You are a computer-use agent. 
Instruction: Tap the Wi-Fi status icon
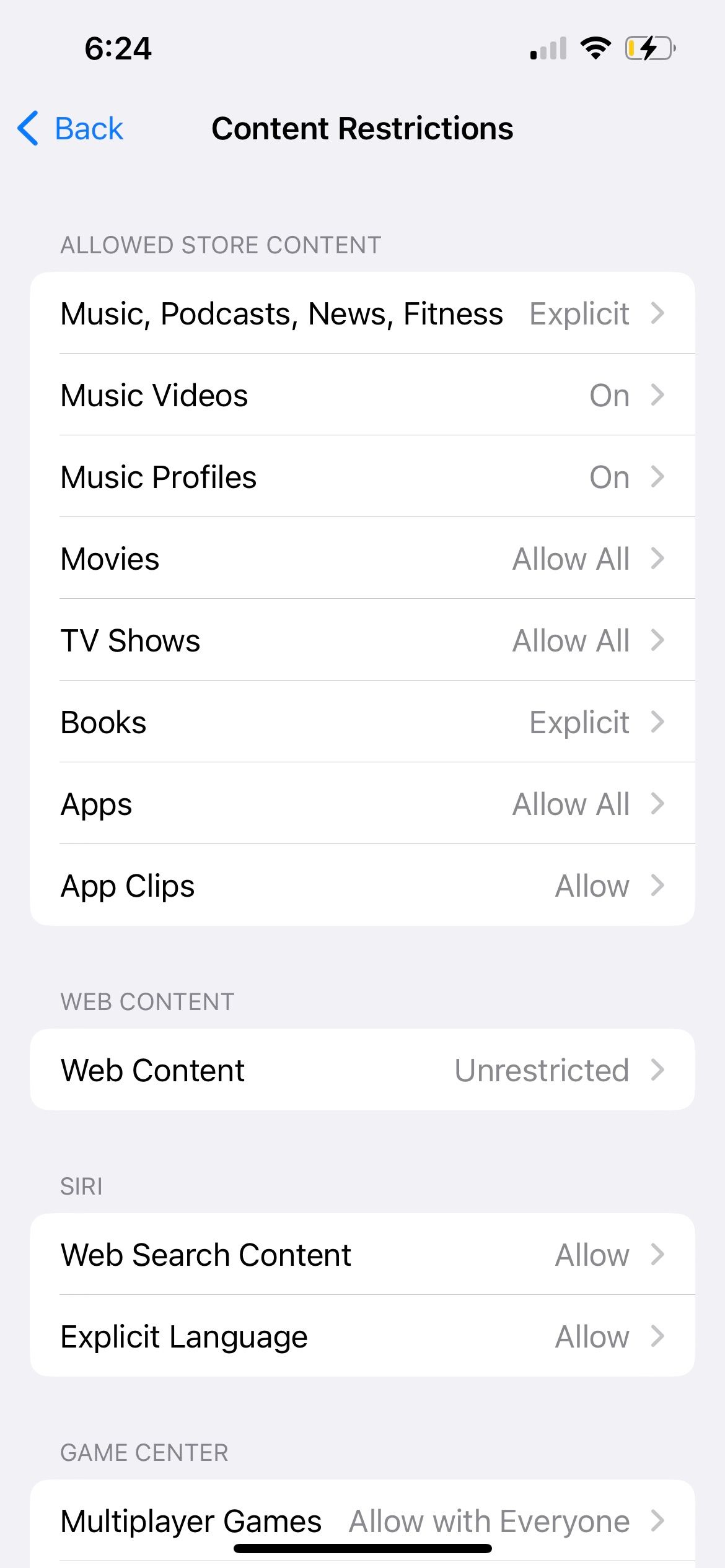595,48
